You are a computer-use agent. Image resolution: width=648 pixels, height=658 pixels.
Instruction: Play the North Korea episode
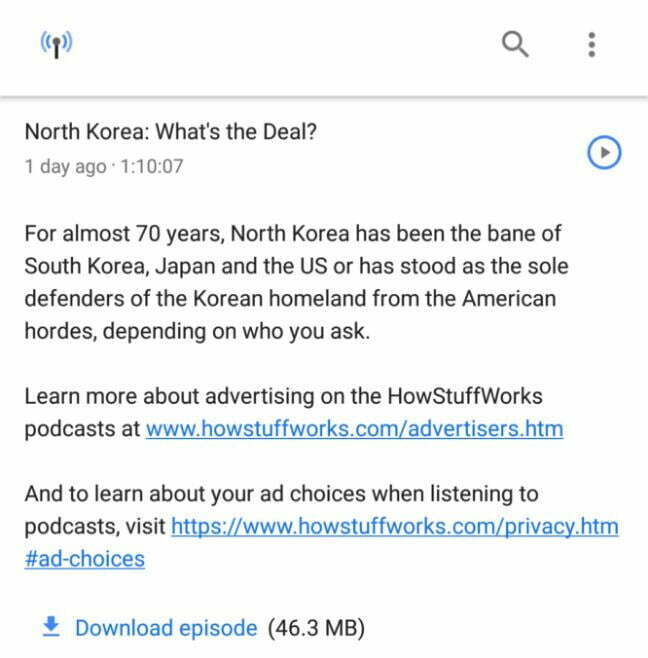[604, 153]
